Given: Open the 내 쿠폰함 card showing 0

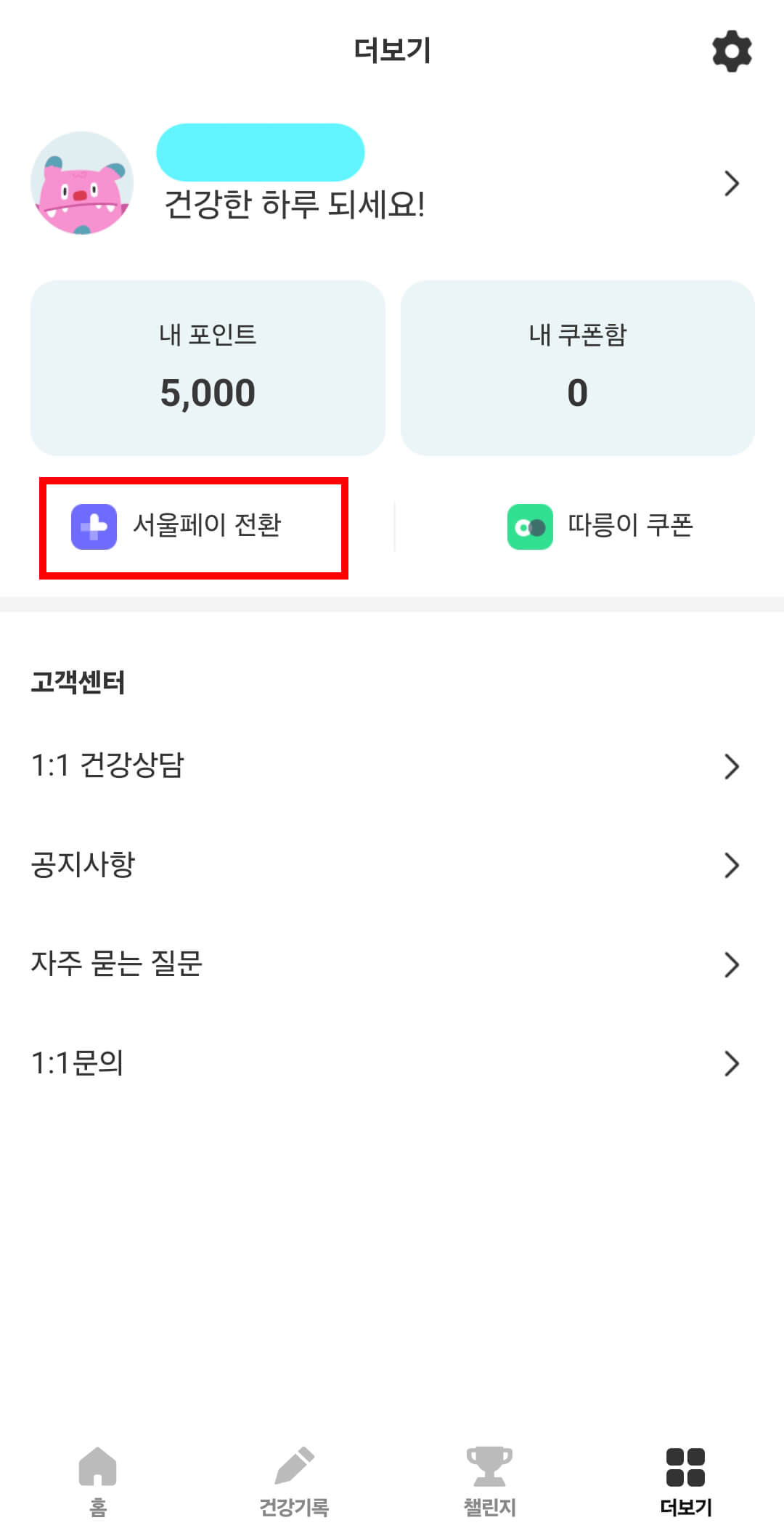Looking at the screenshot, I should (x=579, y=367).
